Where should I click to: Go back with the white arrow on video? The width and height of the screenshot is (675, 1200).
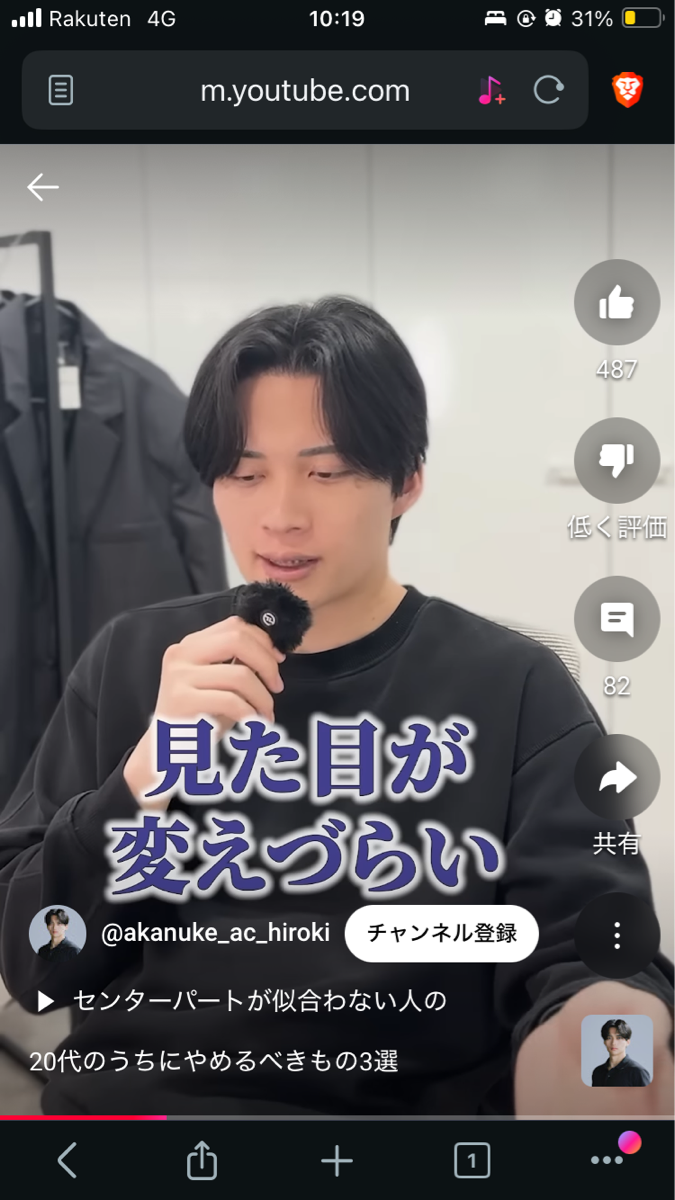[43, 187]
